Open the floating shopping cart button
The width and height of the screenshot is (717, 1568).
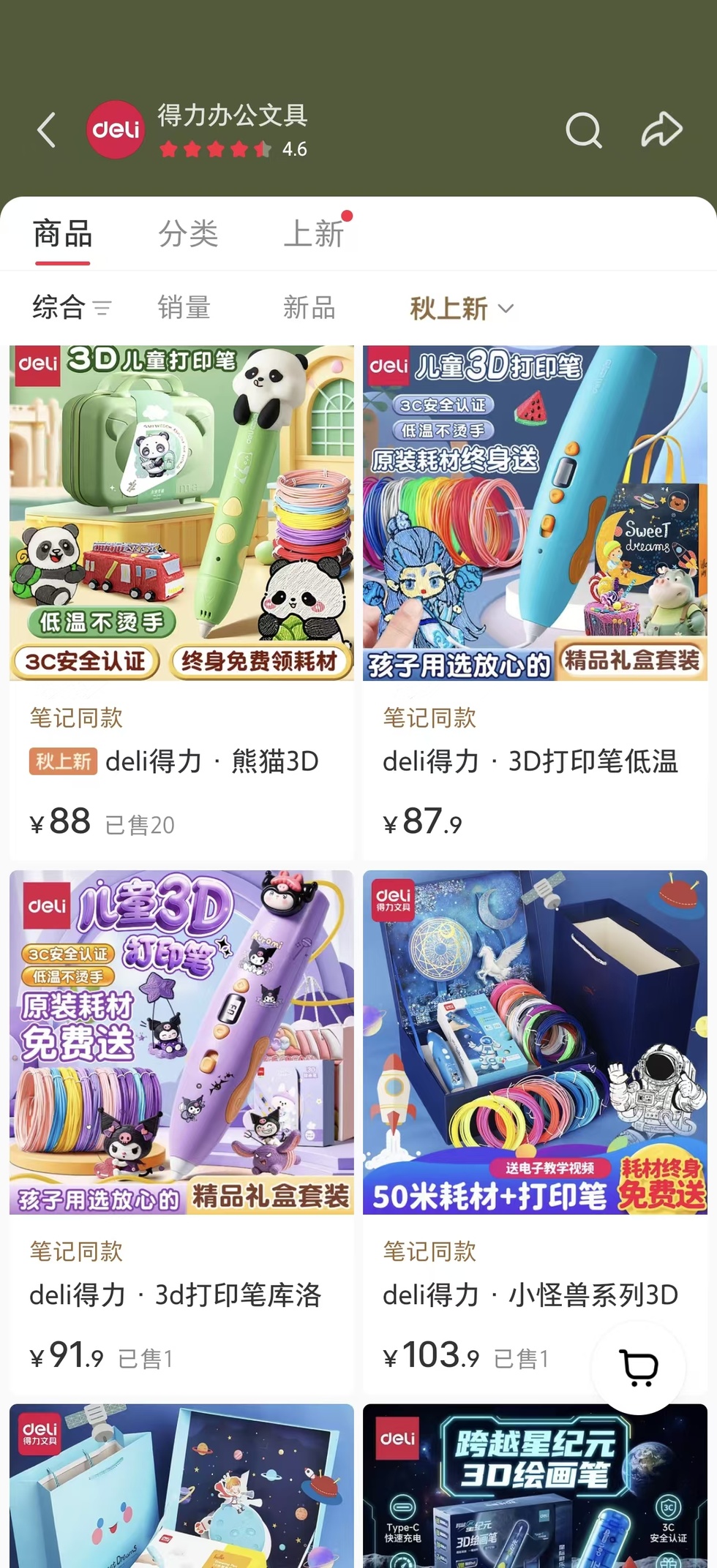(639, 1368)
